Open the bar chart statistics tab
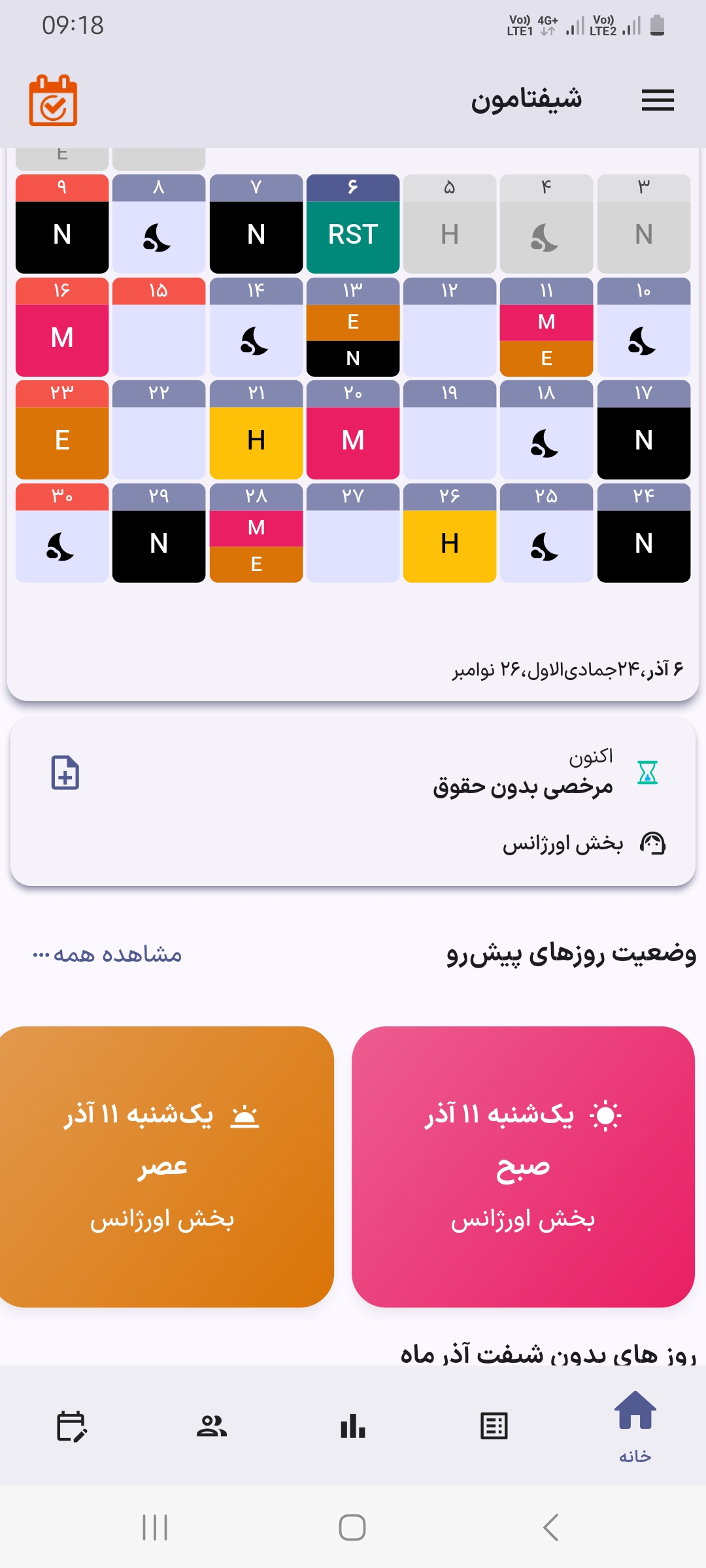This screenshot has height=1568, width=706. tap(353, 1426)
